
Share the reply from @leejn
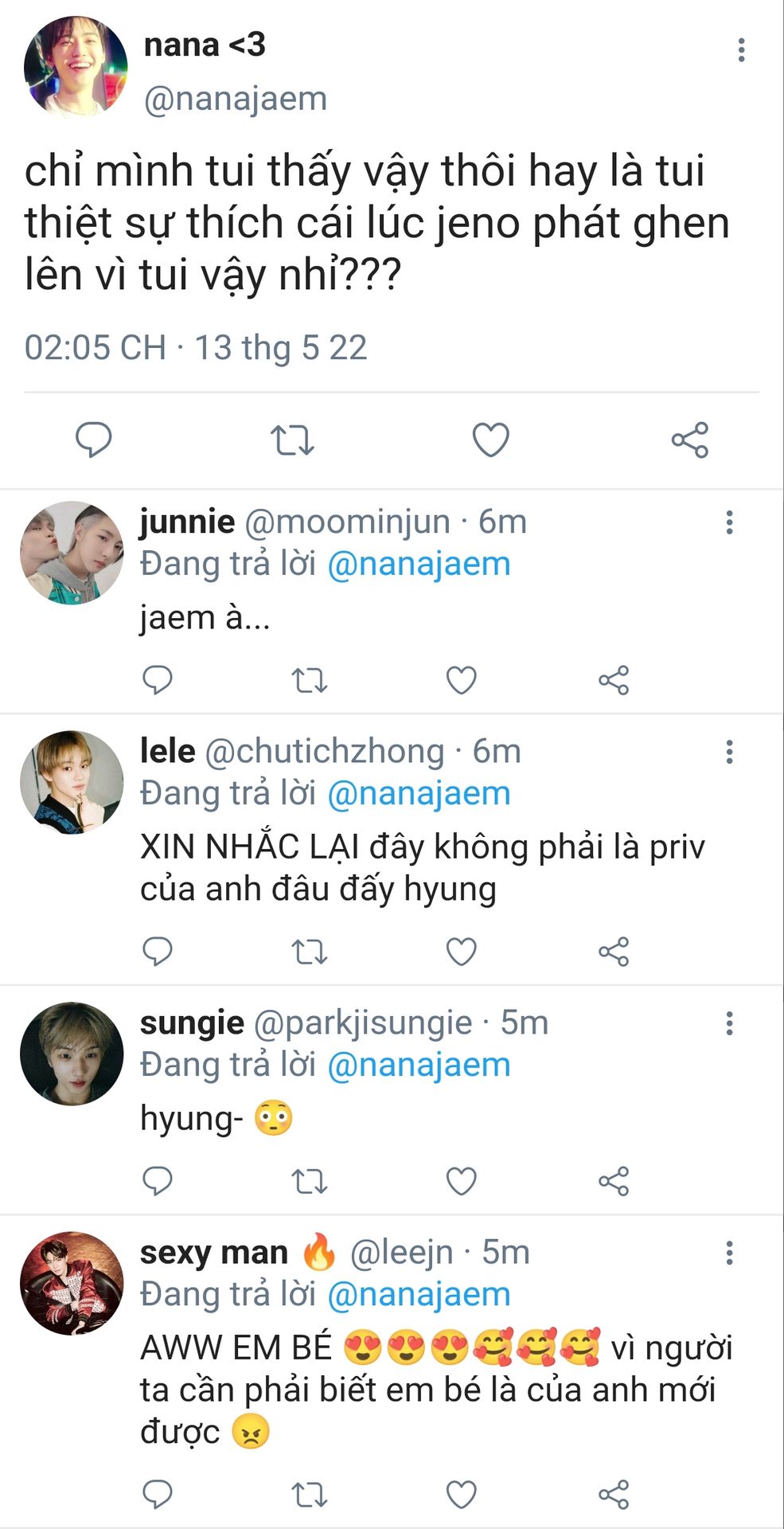click(614, 1495)
